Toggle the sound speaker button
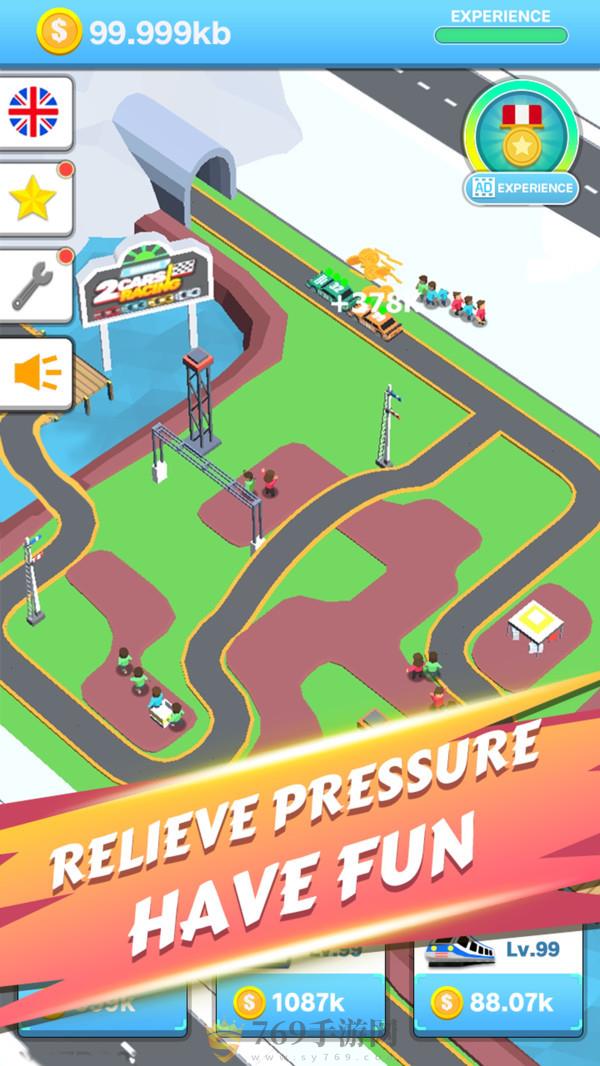This screenshot has height=1066, width=600. [36, 372]
